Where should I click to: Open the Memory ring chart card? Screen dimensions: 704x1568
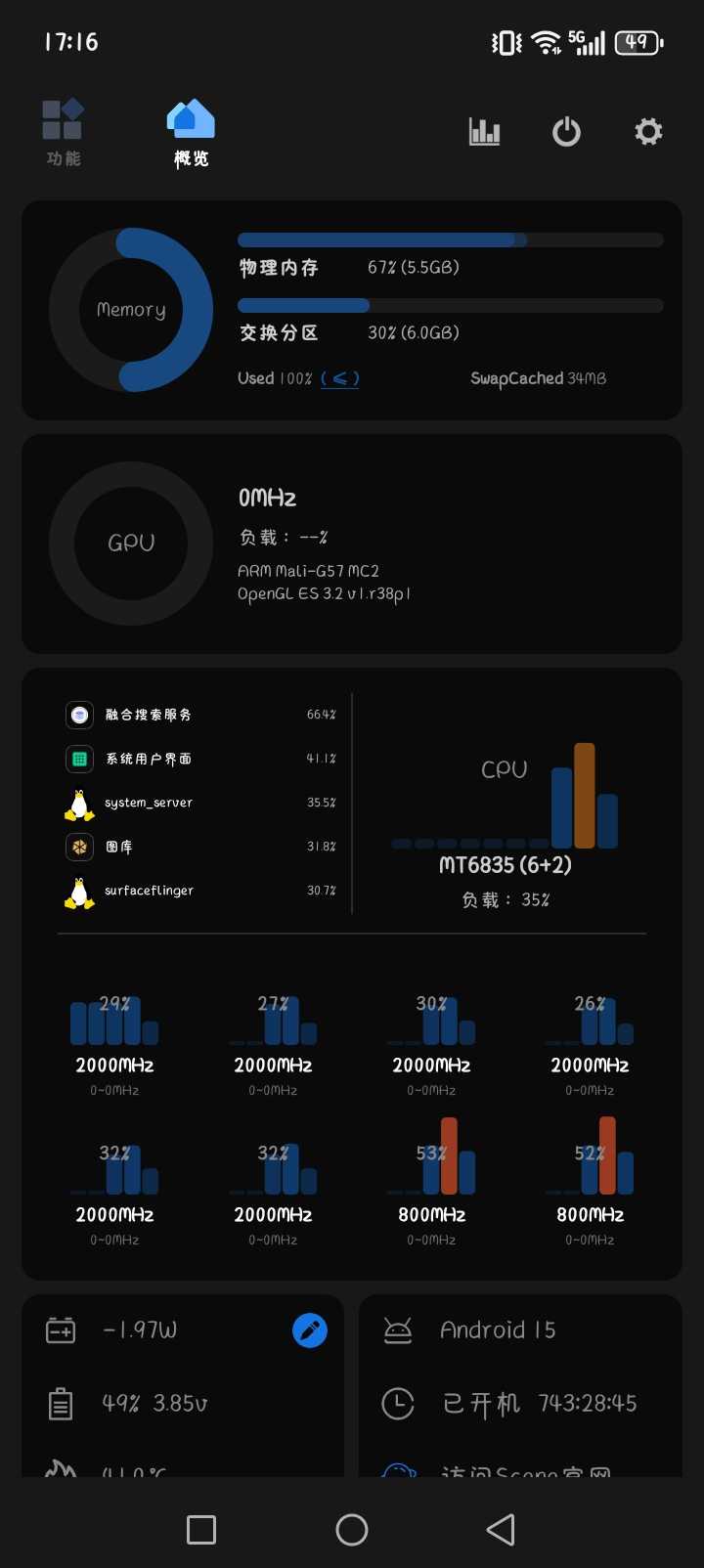point(131,310)
